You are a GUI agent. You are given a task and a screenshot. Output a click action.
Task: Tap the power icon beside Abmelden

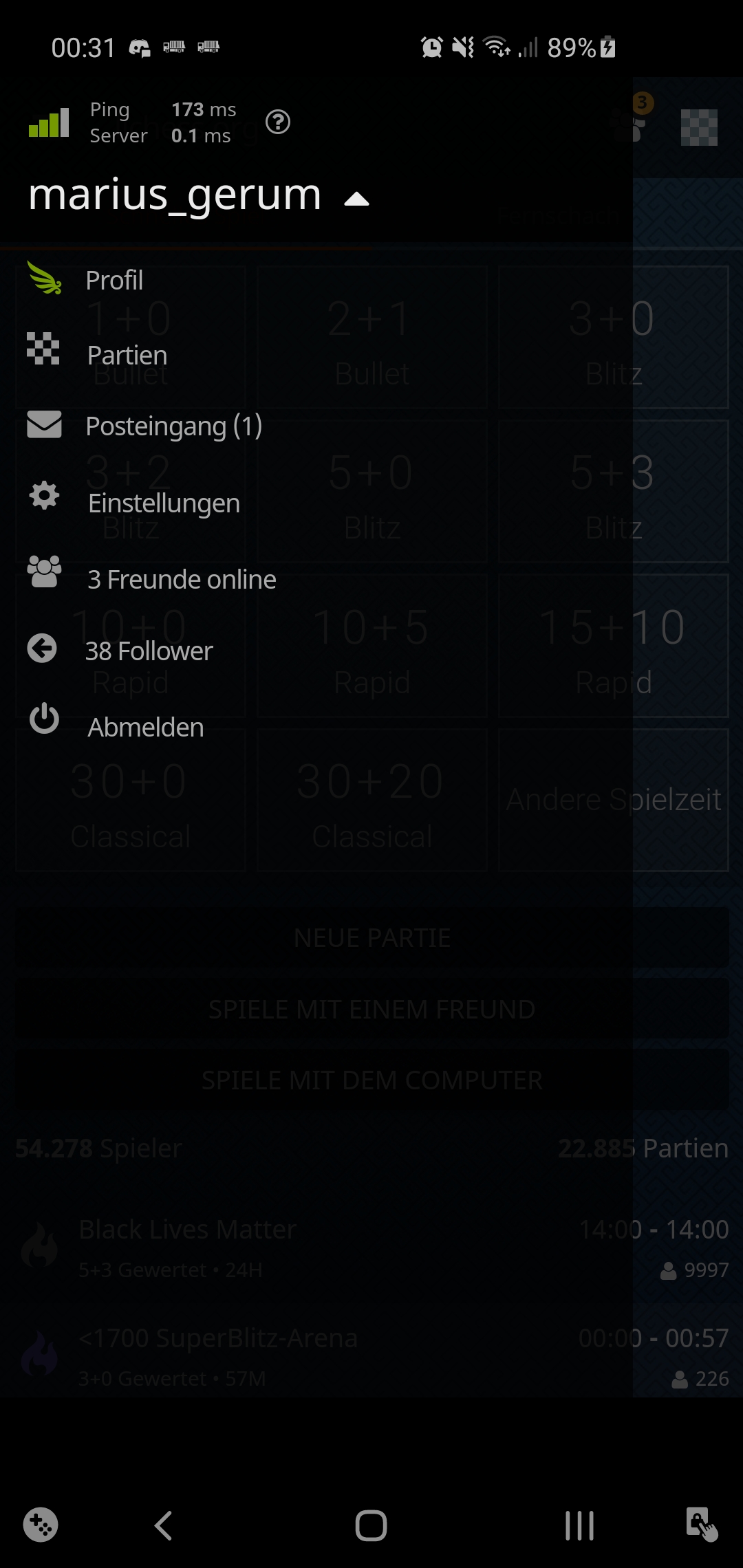43,719
